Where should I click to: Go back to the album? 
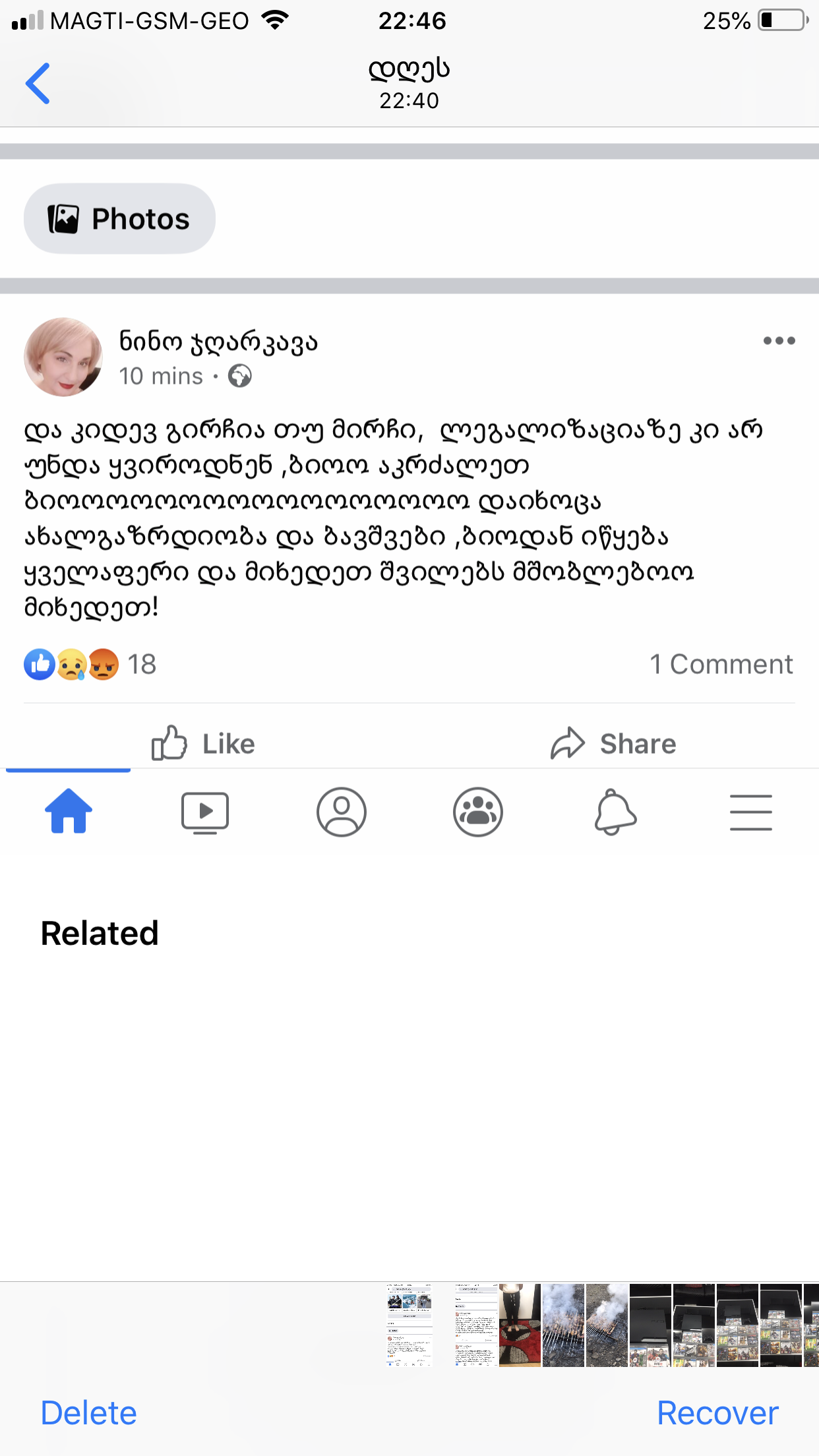click(38, 84)
